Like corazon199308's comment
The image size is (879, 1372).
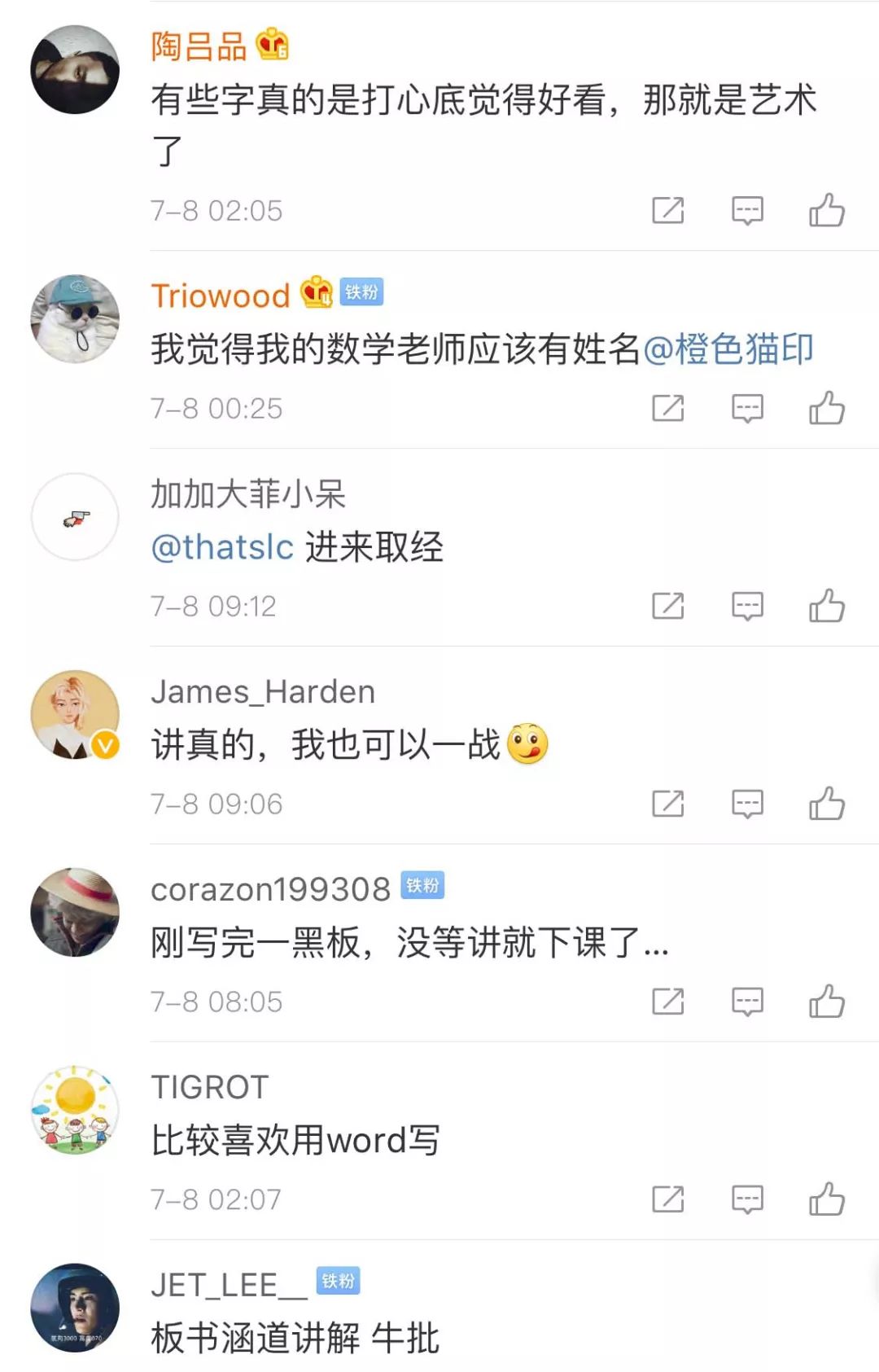pos(826,1002)
